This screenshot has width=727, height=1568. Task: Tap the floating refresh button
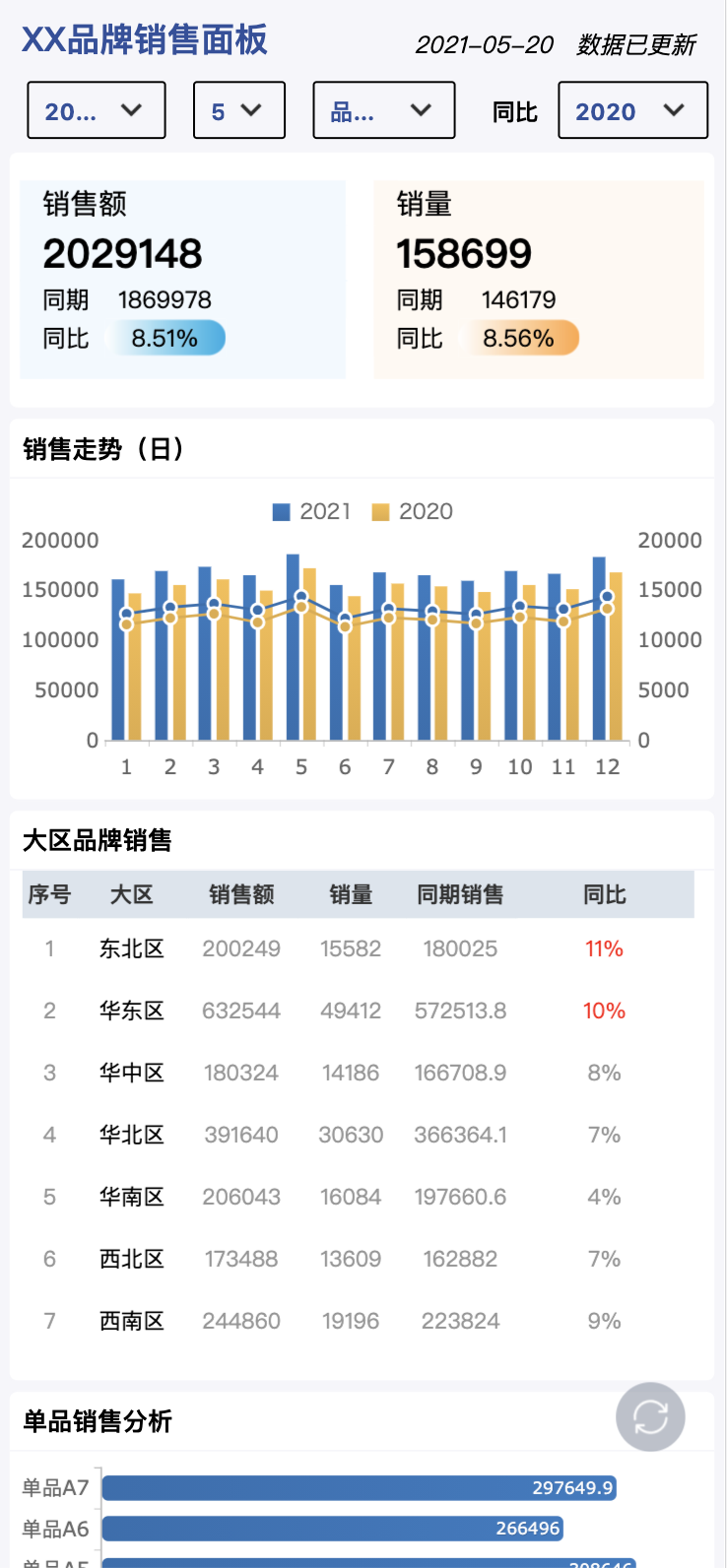[650, 1417]
